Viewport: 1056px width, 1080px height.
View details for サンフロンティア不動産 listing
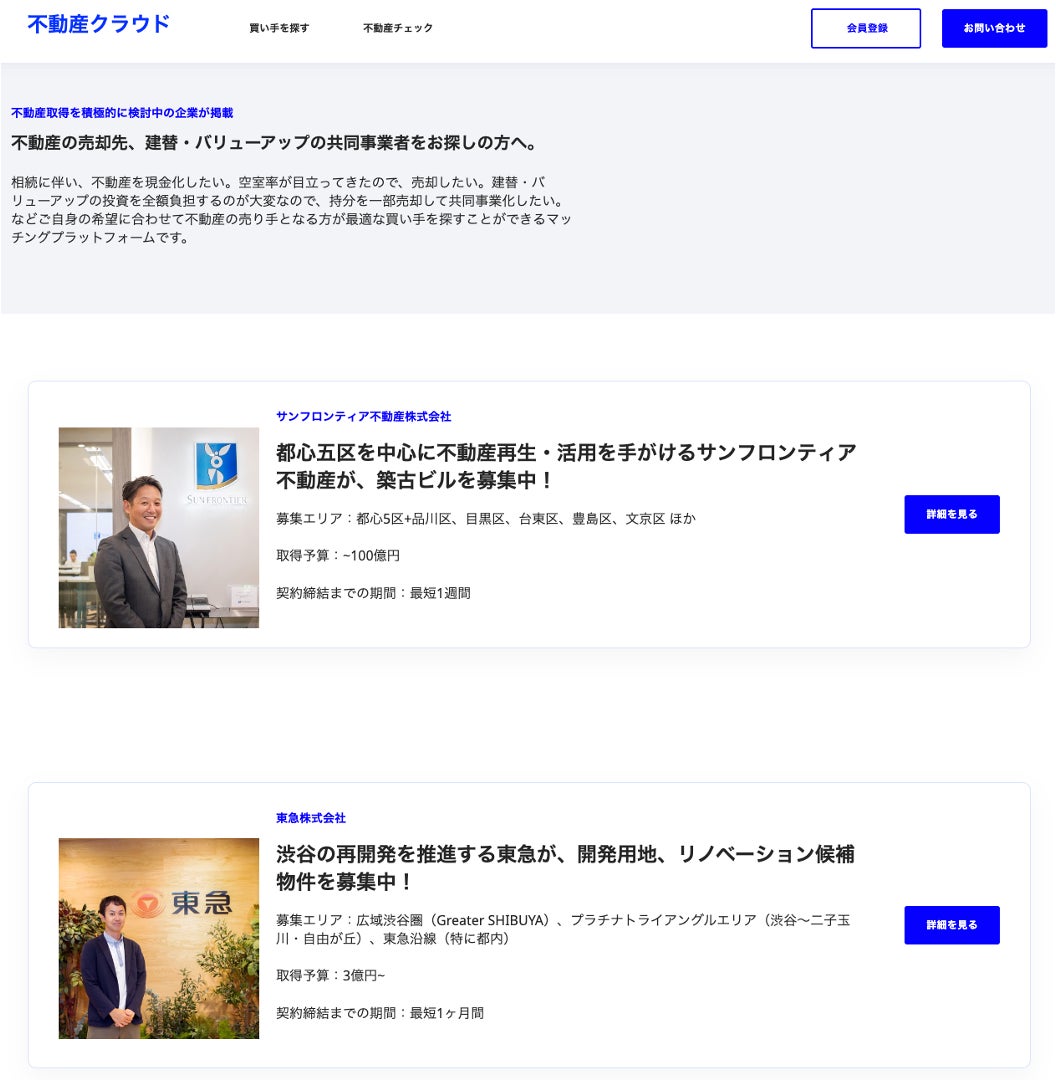point(951,514)
